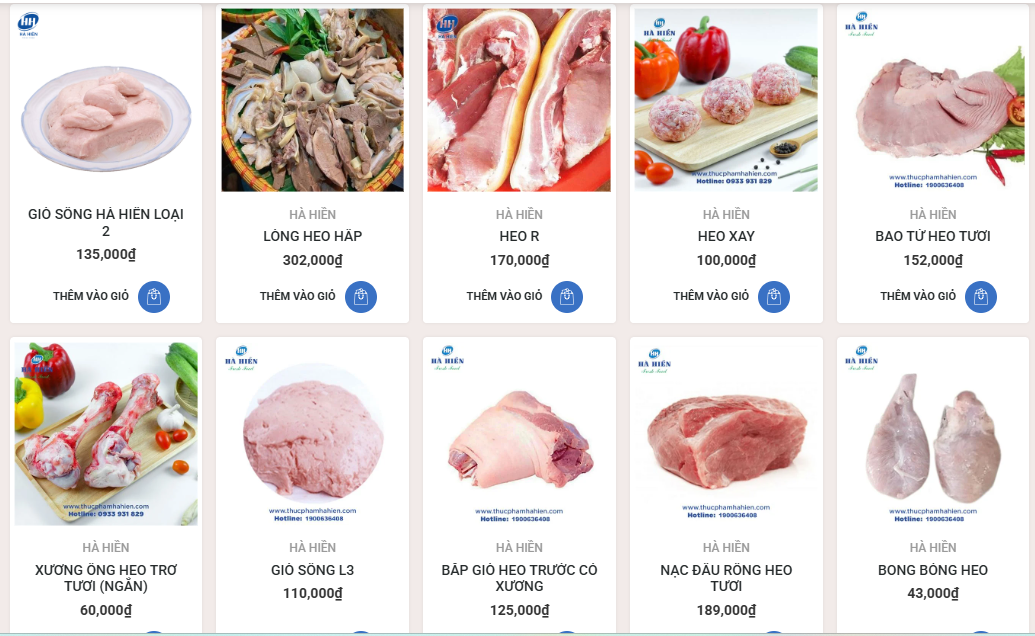Add Lòng Heo Hấp to cart
Image resolution: width=1035 pixels, height=636 pixels.
click(361, 296)
